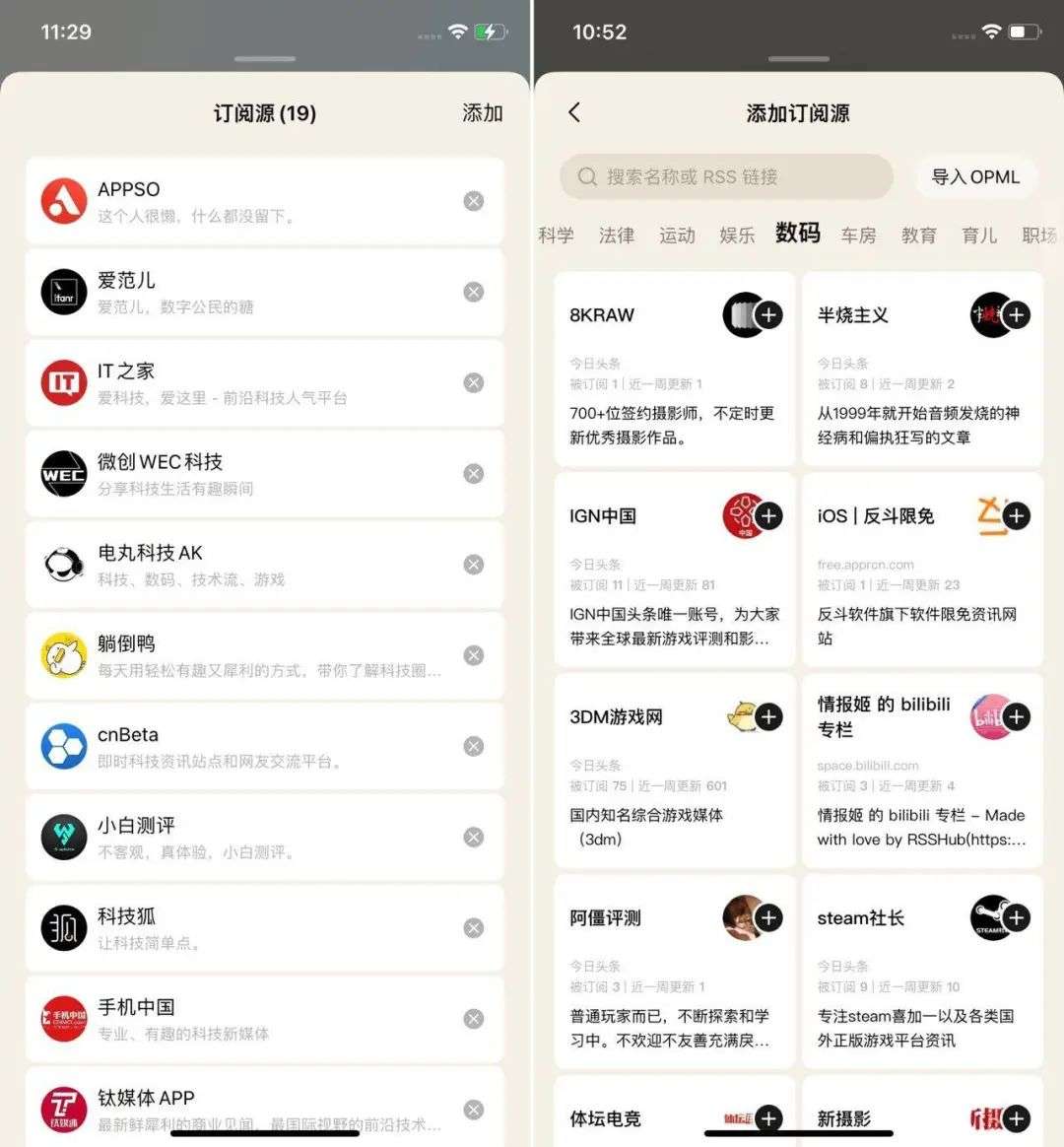Subscribe to 8KRAW with its plus icon
1064x1147 pixels.
pyautogui.click(x=768, y=315)
